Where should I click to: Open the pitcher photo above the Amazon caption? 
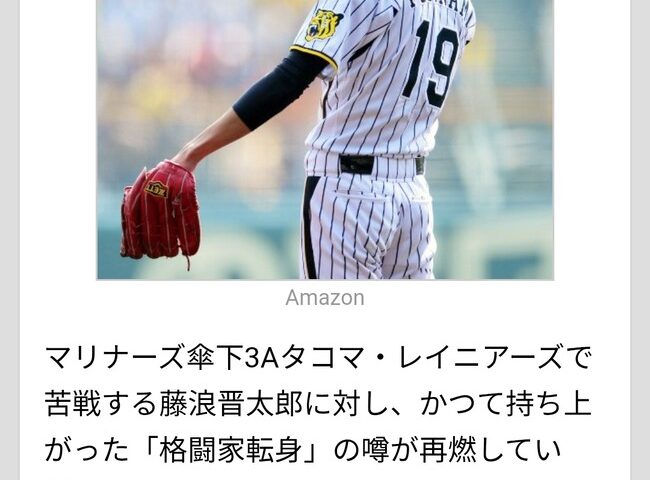click(x=325, y=140)
